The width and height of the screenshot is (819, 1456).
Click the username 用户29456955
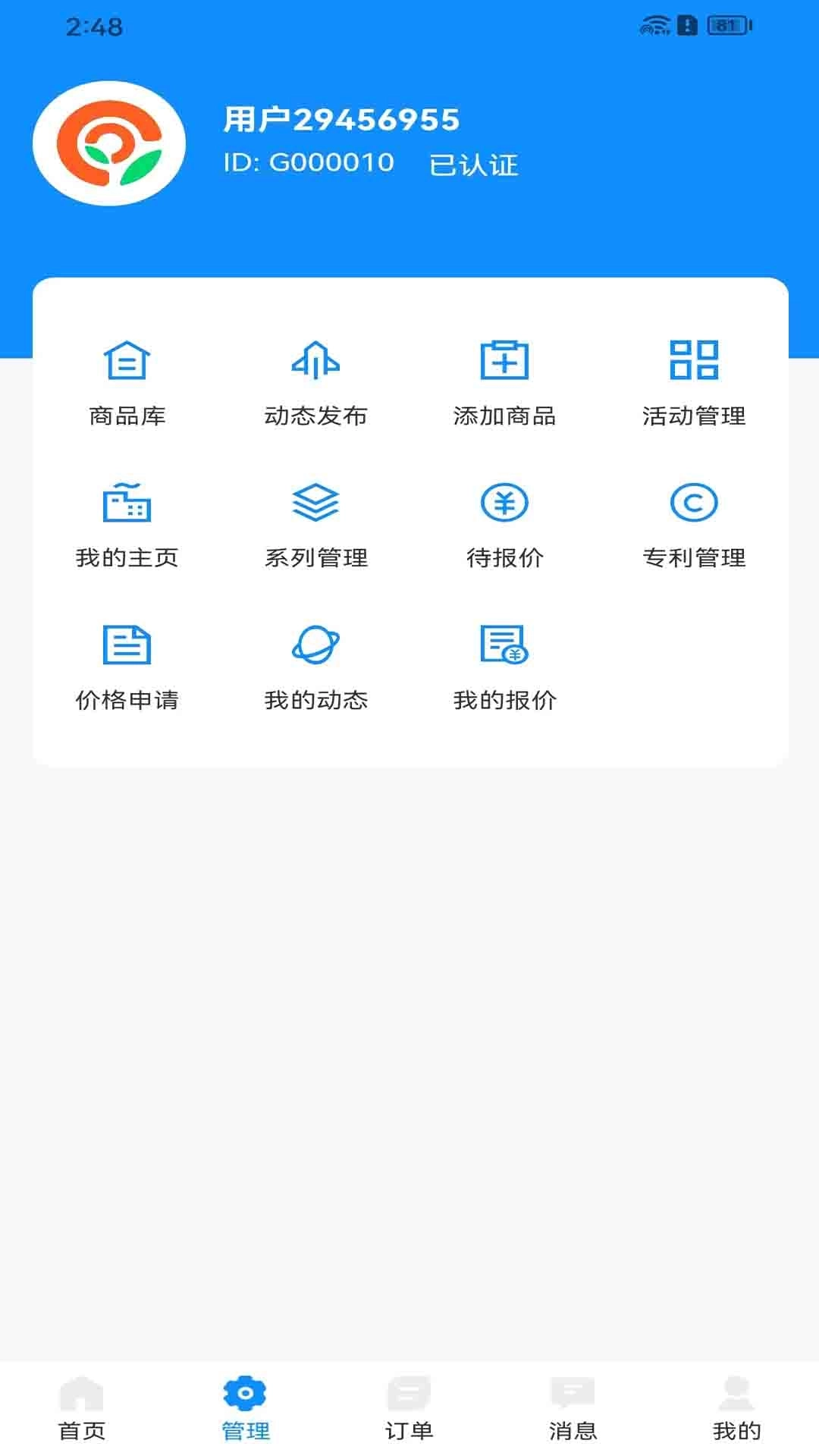coord(339,118)
